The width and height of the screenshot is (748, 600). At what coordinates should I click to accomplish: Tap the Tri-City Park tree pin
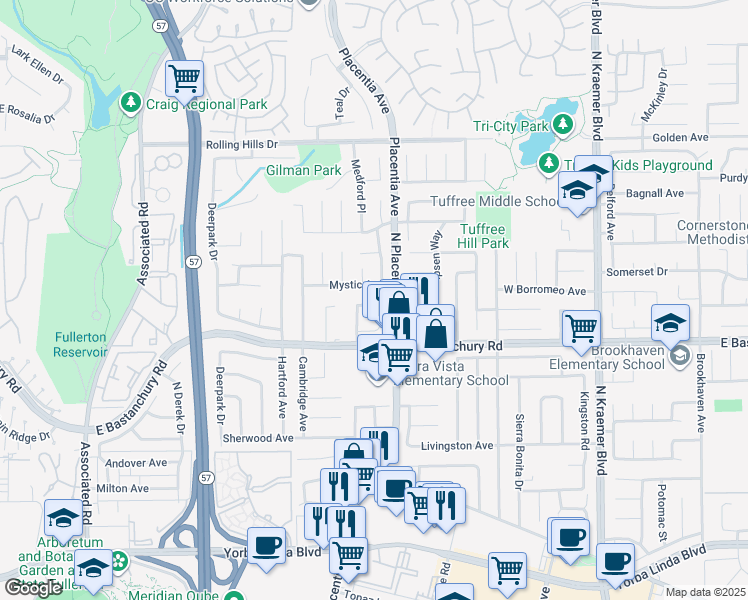[x=563, y=124]
